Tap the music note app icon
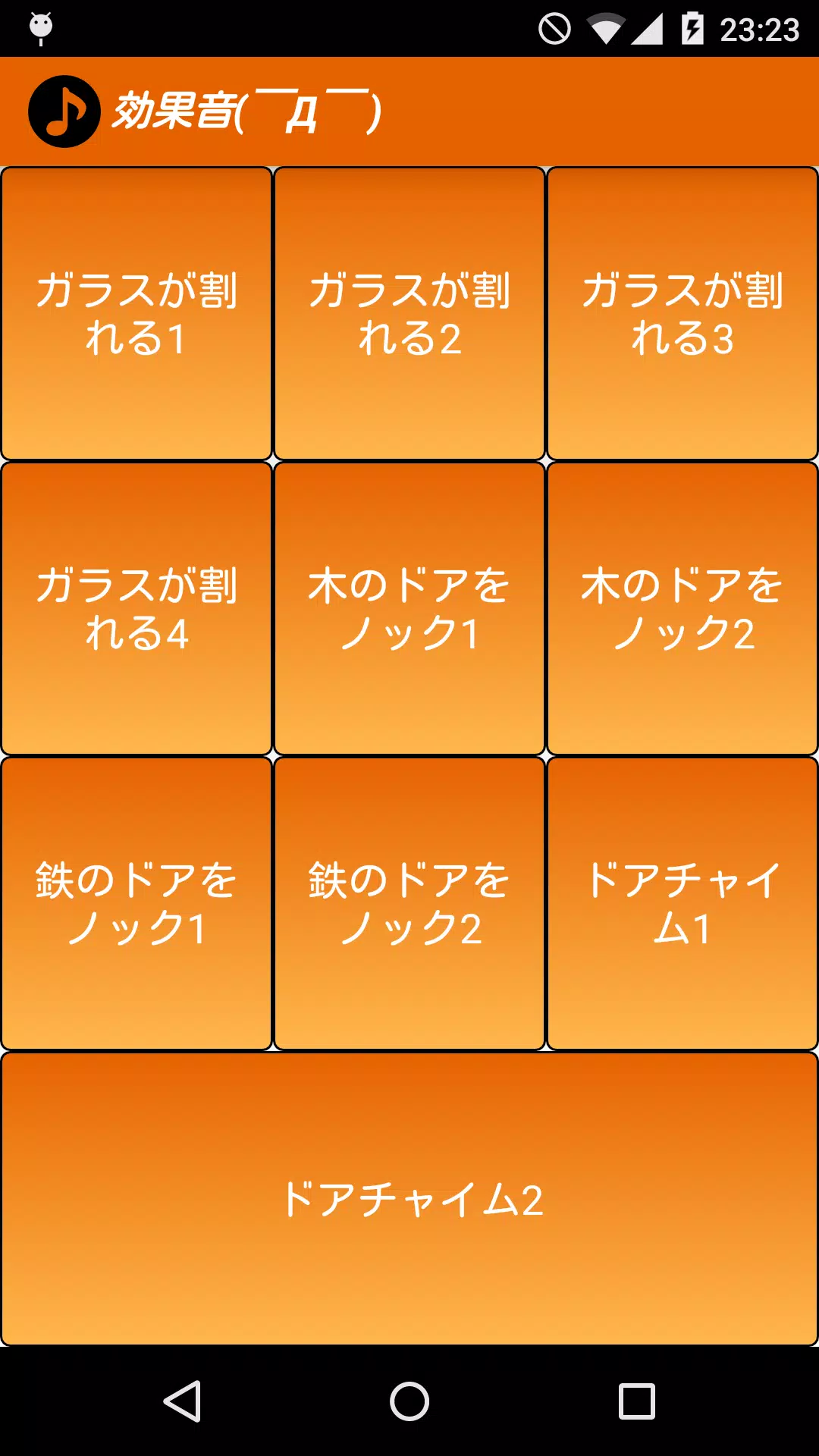The height and width of the screenshot is (1456, 819). pos(64,110)
